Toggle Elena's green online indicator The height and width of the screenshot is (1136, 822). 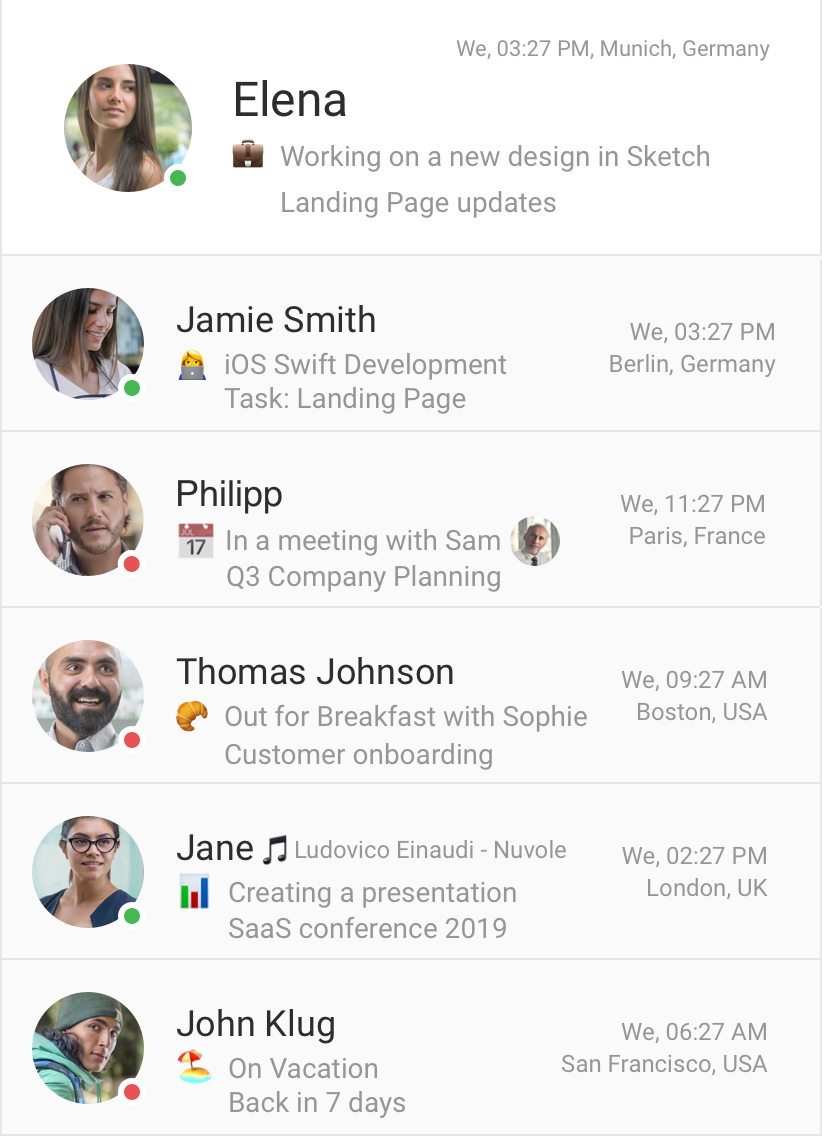coord(178,176)
